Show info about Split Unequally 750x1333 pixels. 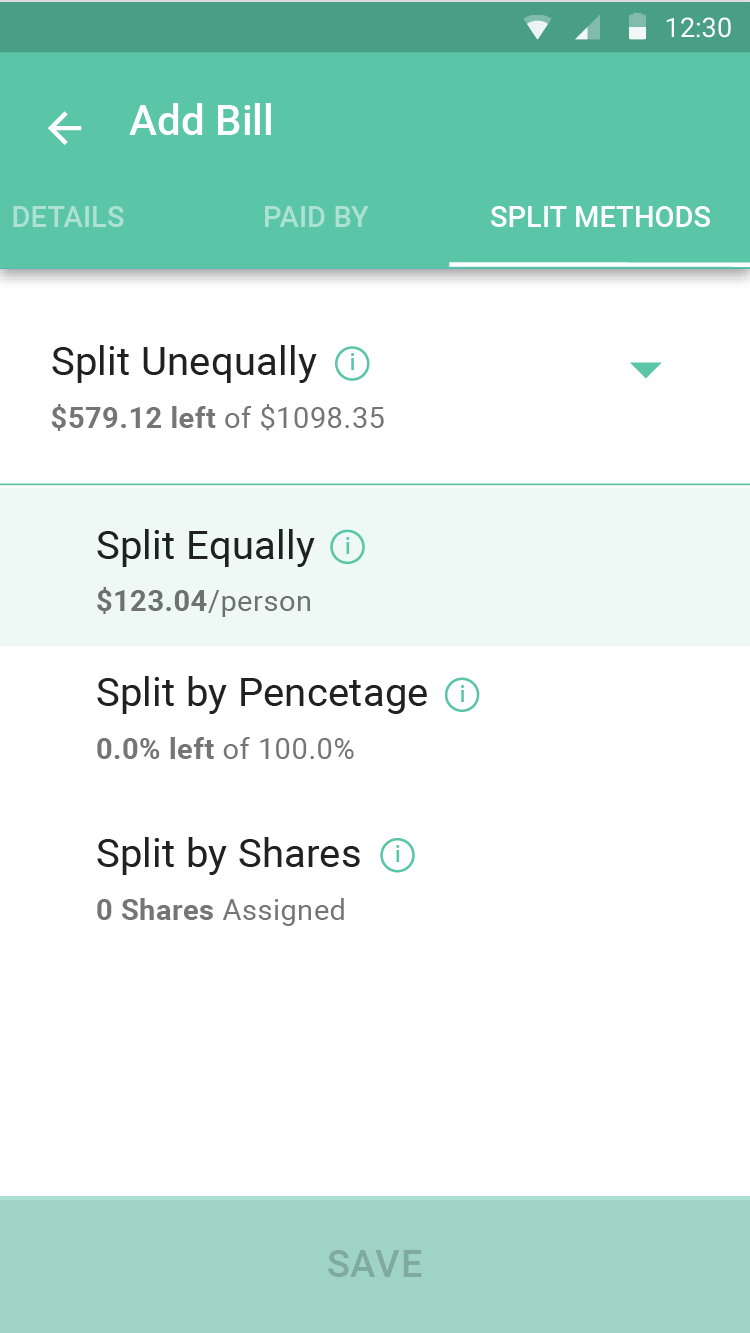(x=352, y=363)
